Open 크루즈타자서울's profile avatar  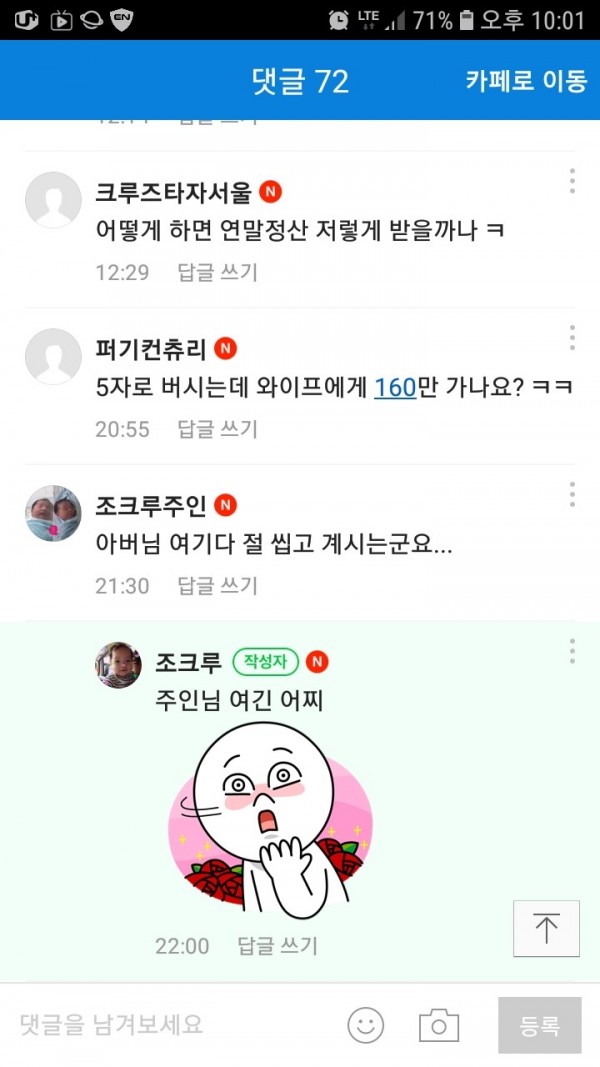pos(53,200)
